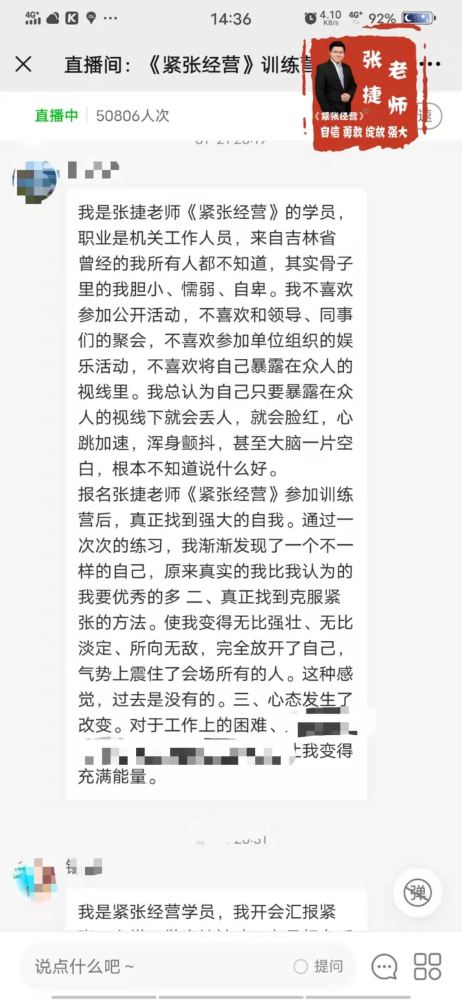Open avatar of the 吉林省 student commenter

click(x=35, y=180)
